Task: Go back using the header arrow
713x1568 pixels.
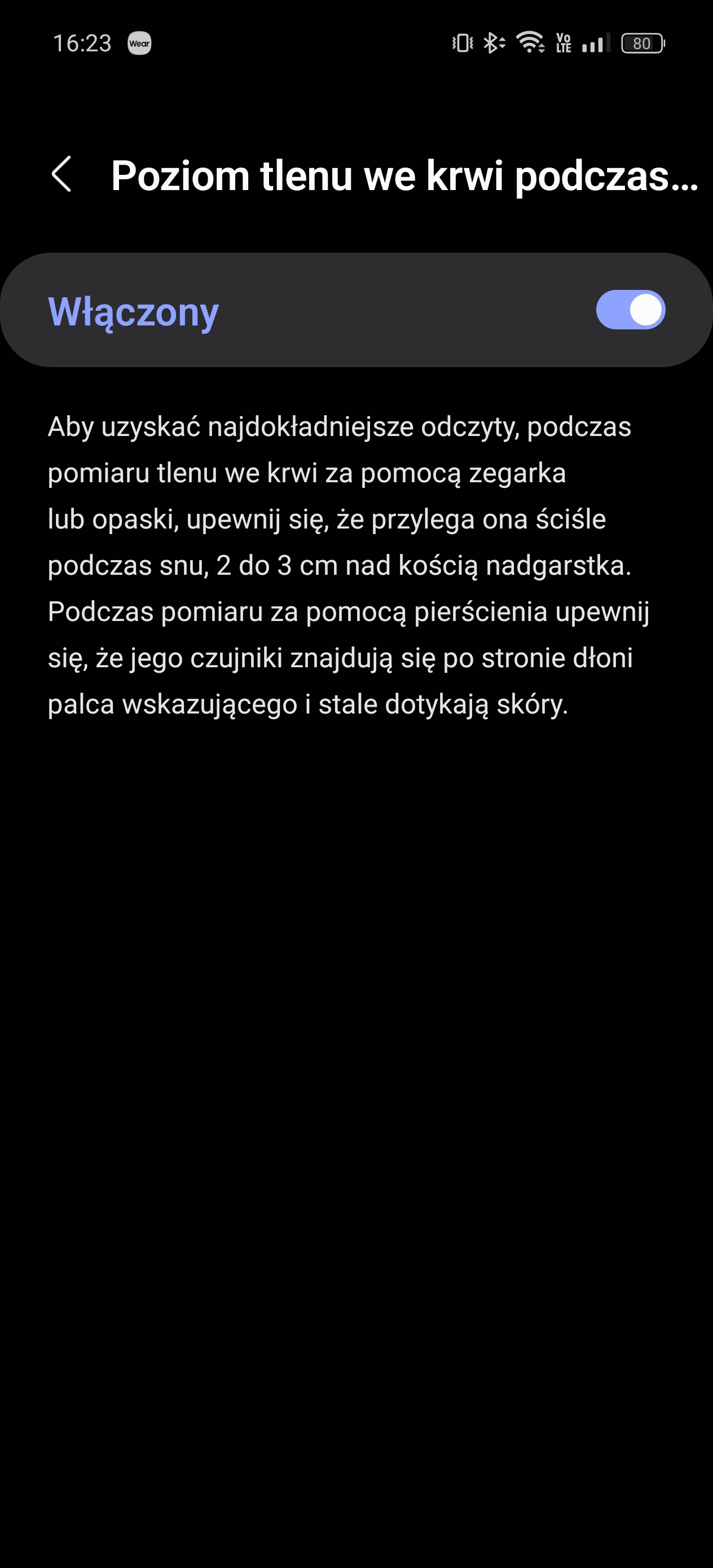Action: click(61, 174)
